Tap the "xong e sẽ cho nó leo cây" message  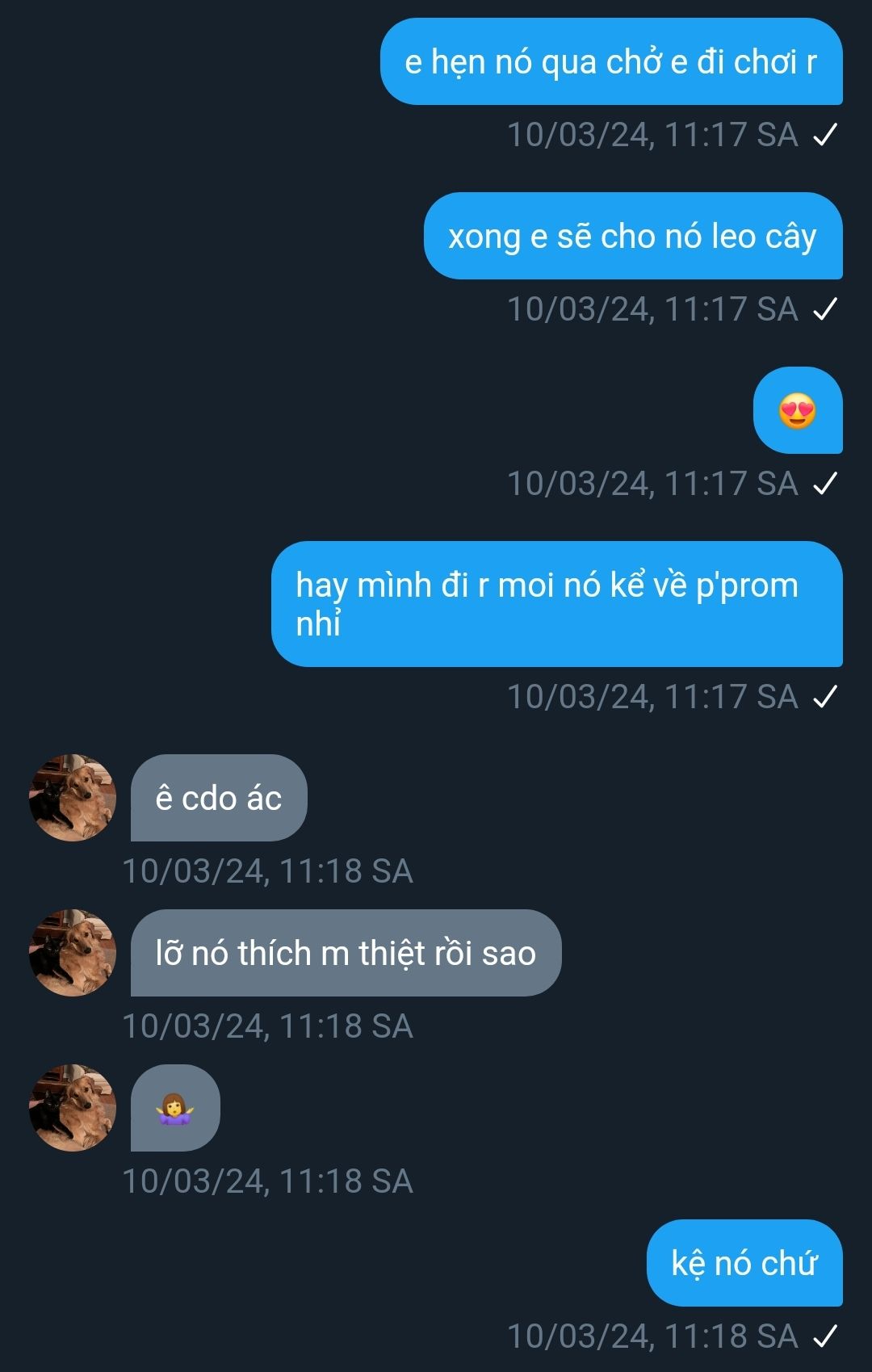(632, 236)
